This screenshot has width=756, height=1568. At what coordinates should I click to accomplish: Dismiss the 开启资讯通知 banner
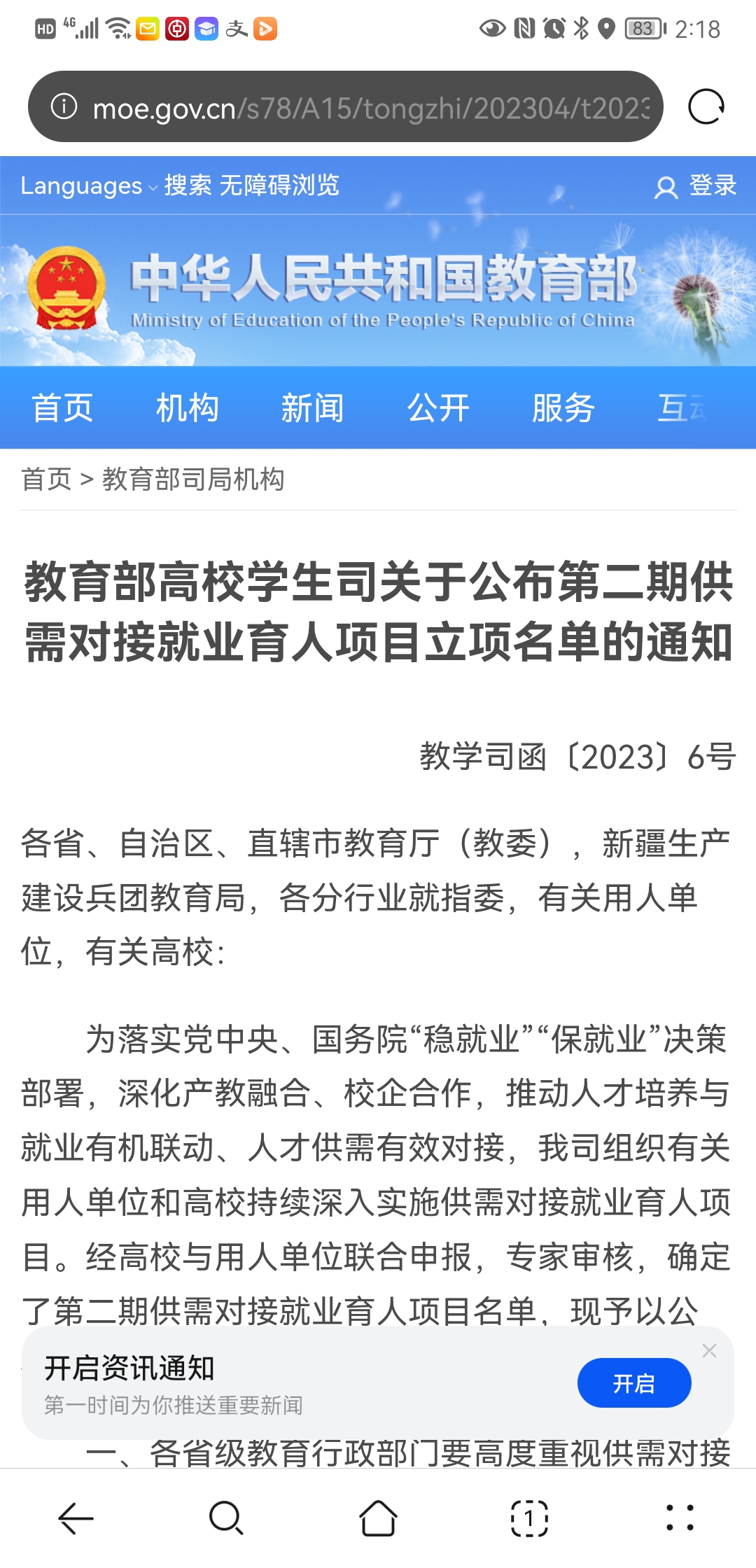click(709, 1351)
